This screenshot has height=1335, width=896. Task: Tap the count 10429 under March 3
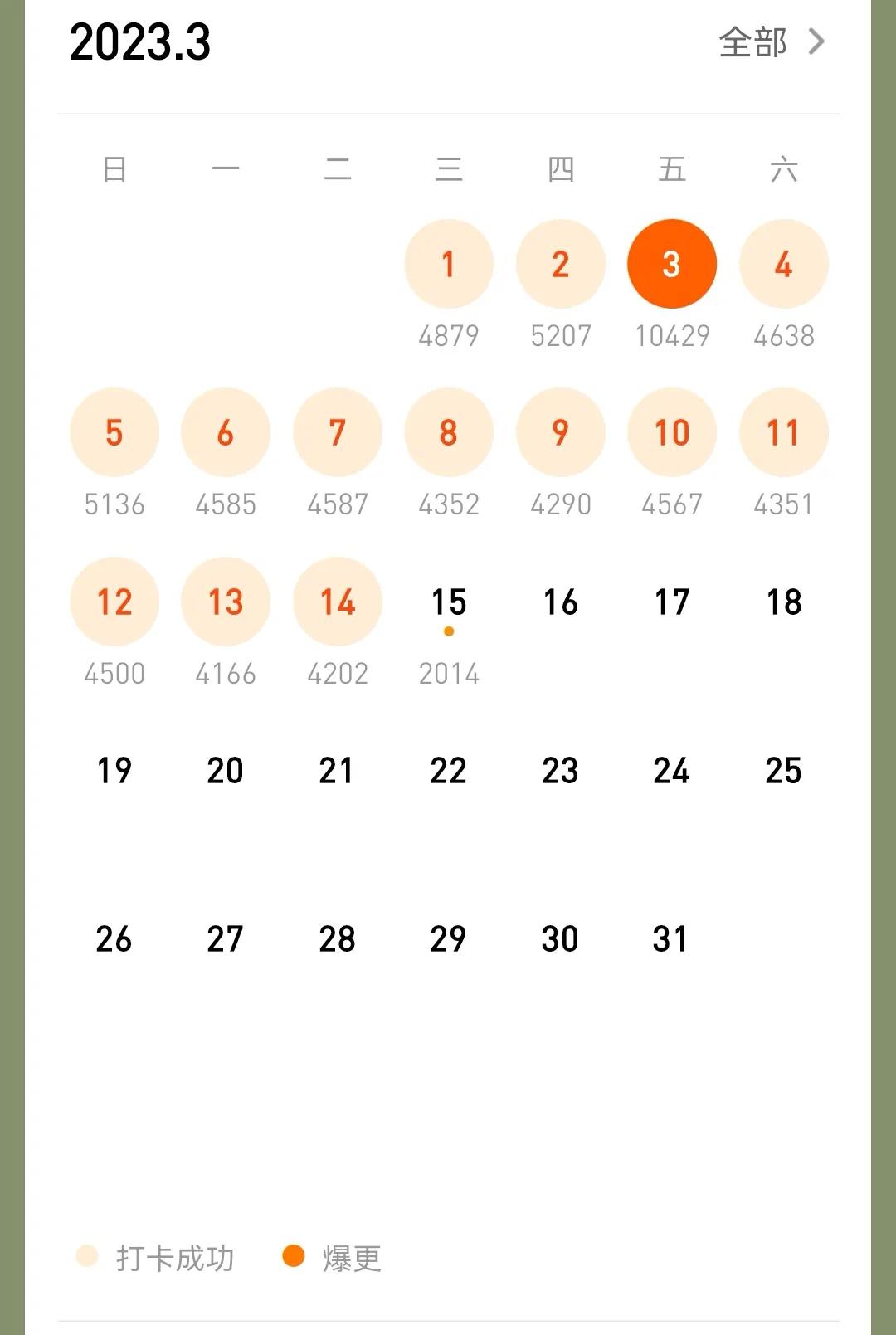pyautogui.click(x=672, y=337)
